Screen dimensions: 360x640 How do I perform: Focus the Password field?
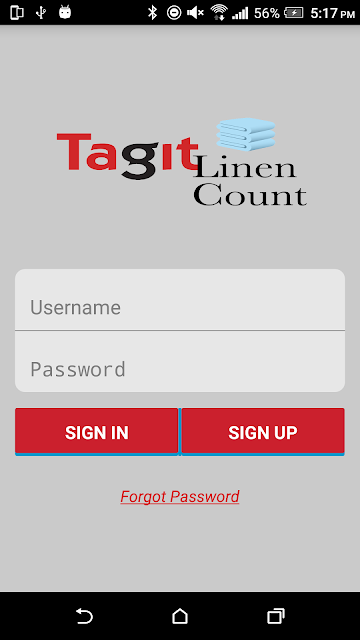click(180, 362)
